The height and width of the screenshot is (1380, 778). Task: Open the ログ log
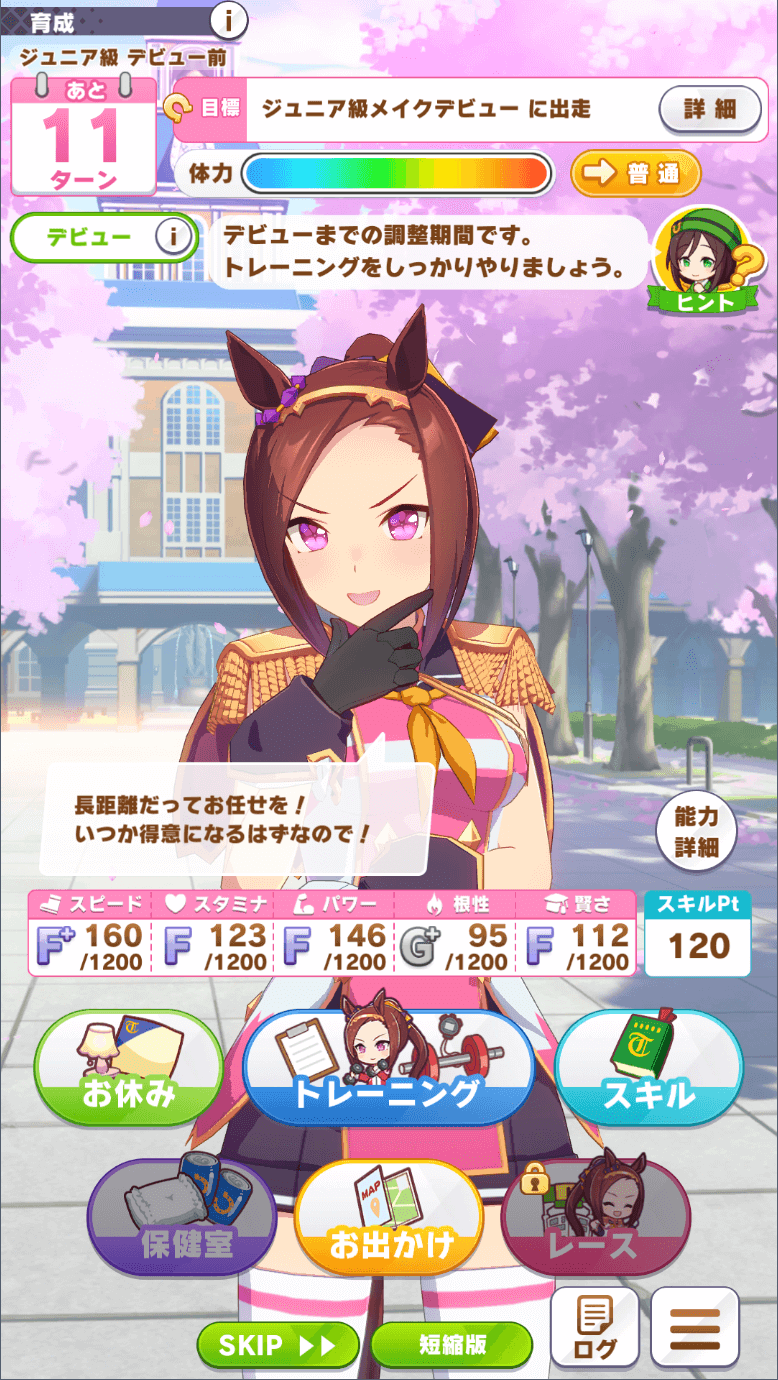595,1326
